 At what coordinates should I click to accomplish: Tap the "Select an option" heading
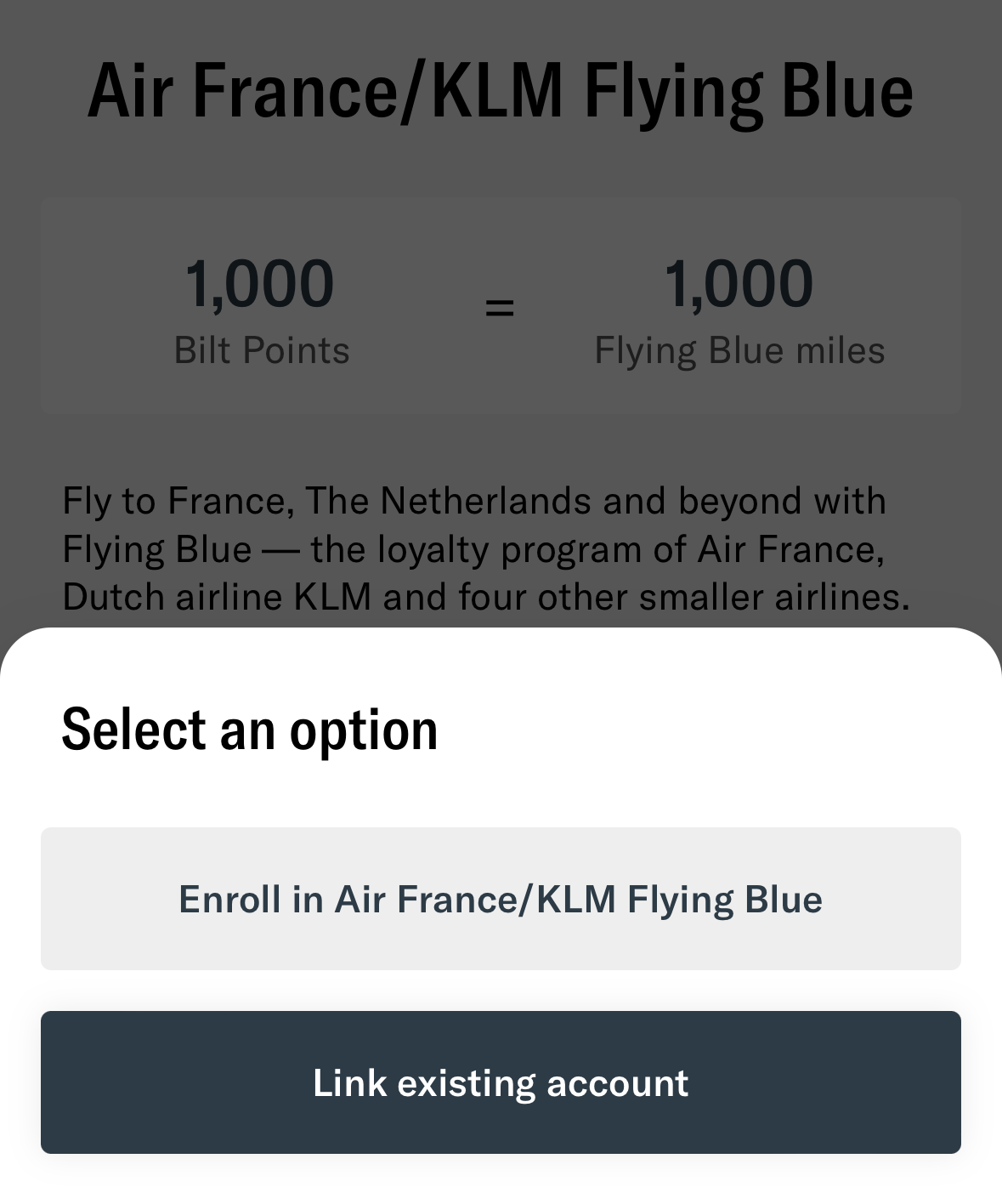[x=250, y=729]
